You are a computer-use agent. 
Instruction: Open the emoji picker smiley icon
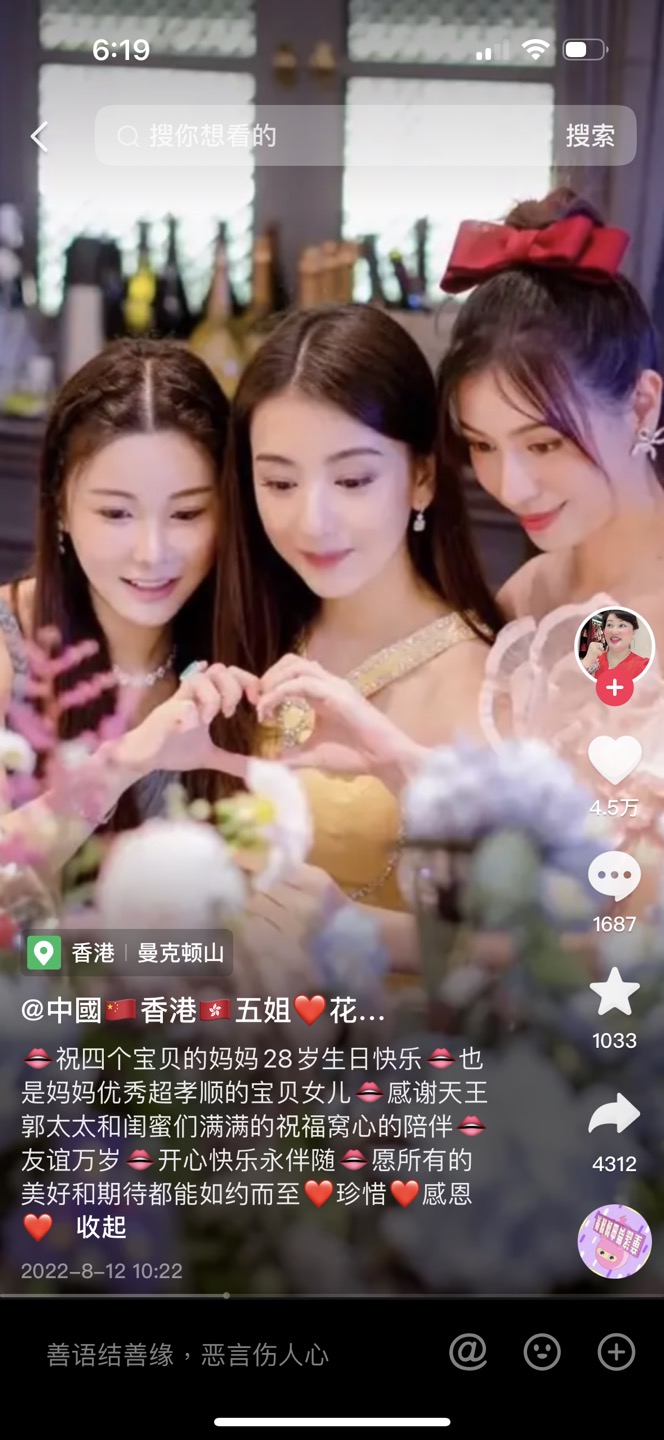(542, 1353)
